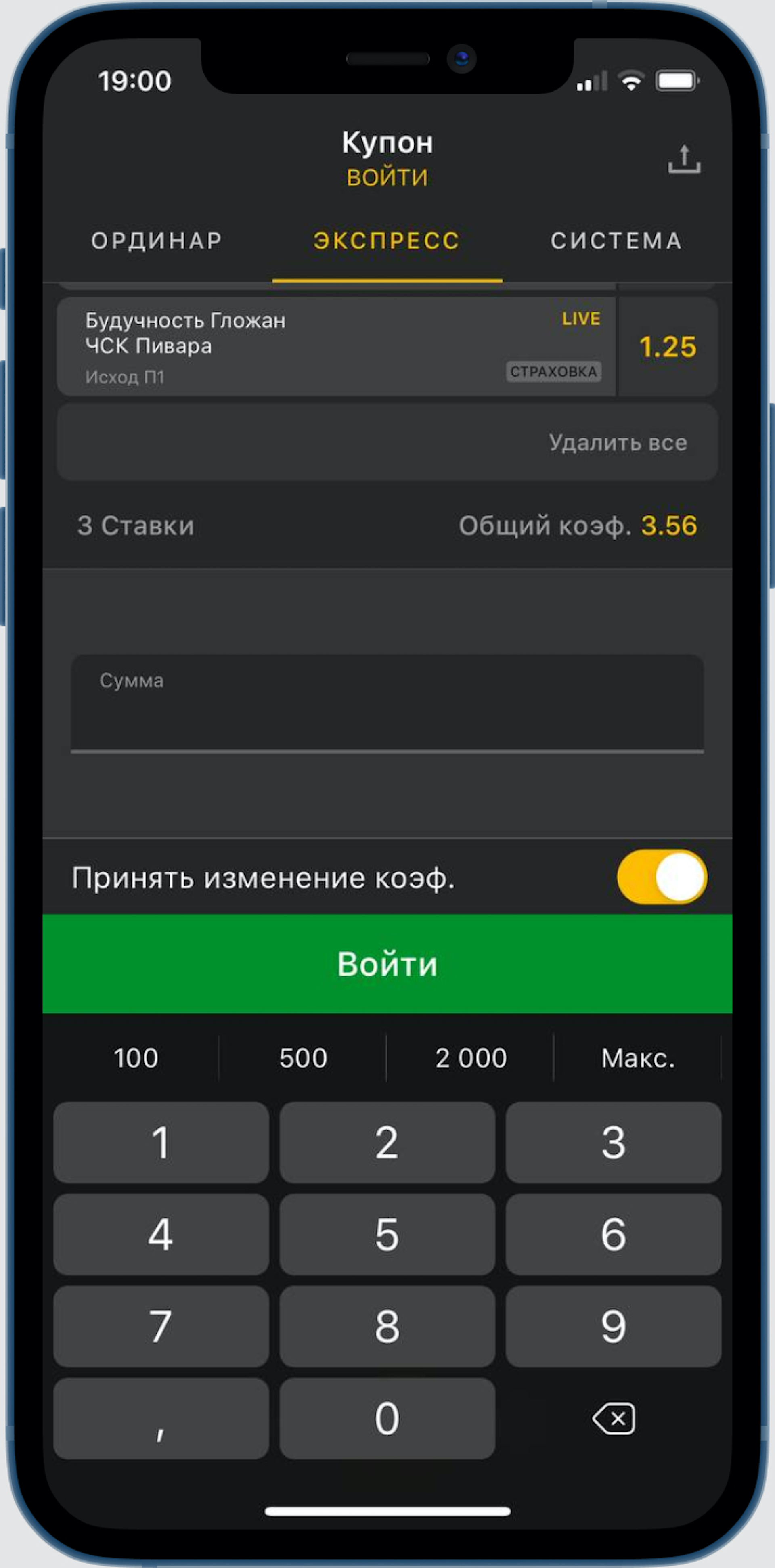Enter digit 1 on the keypad
Image resolution: width=775 pixels, height=1568 pixels.
tap(161, 1143)
